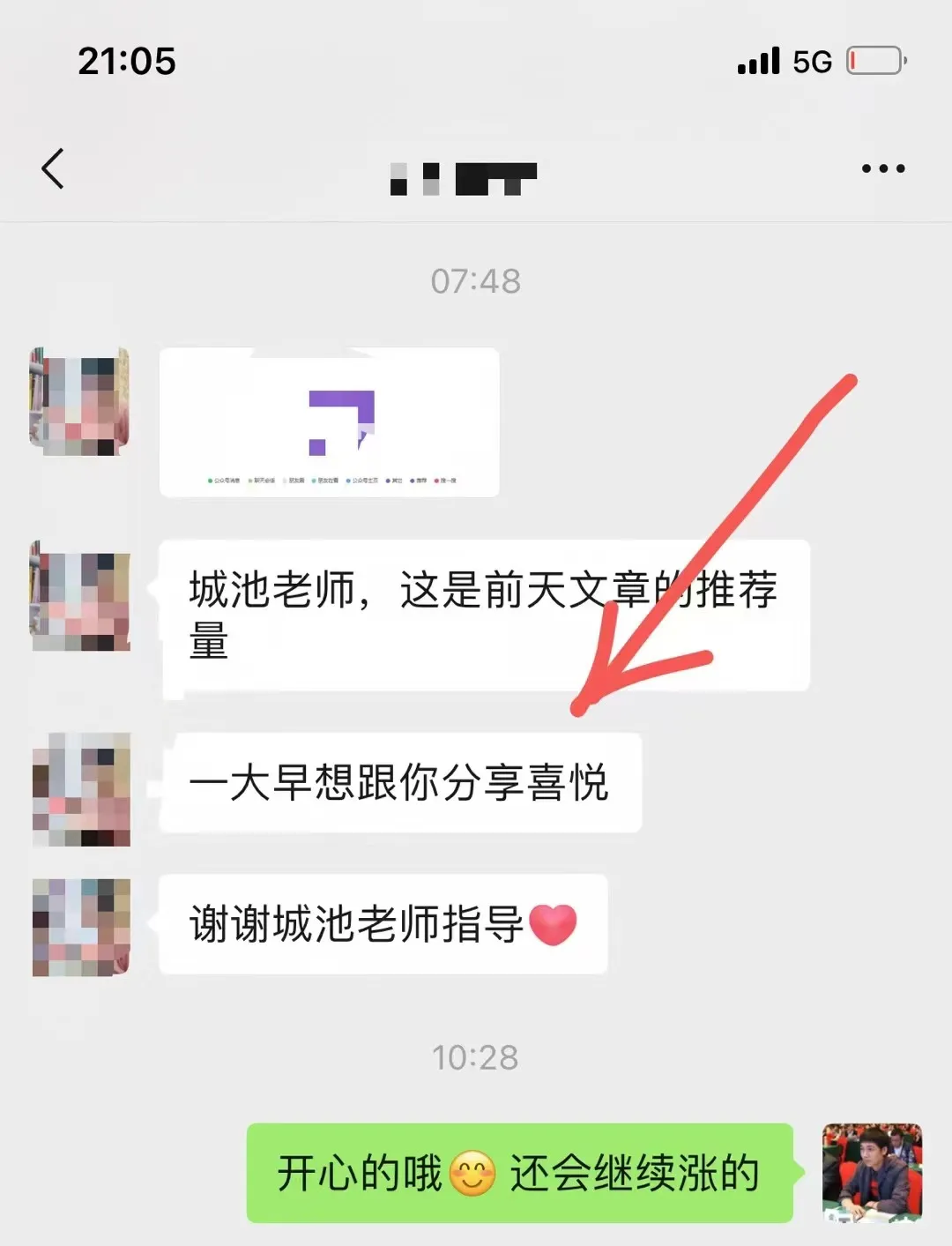This screenshot has width=952, height=1246.
Task: Go back to the chat list
Action: pos(54,168)
